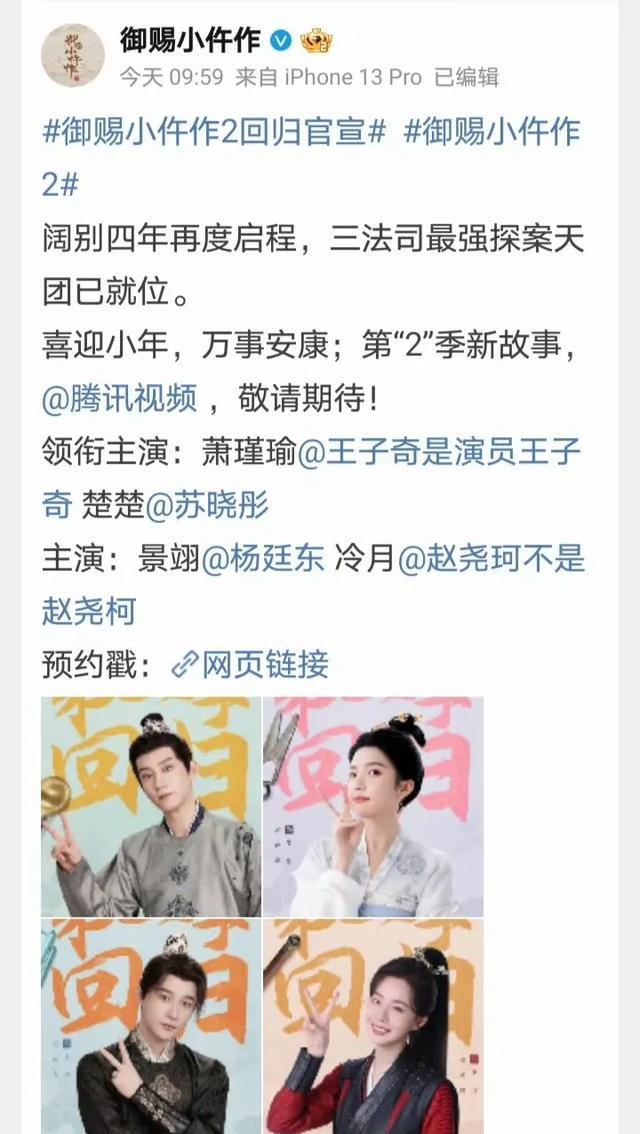Open hashtag #御赐小仵作2回归官宣#
This screenshot has width=640, height=1134.
pos(214,132)
